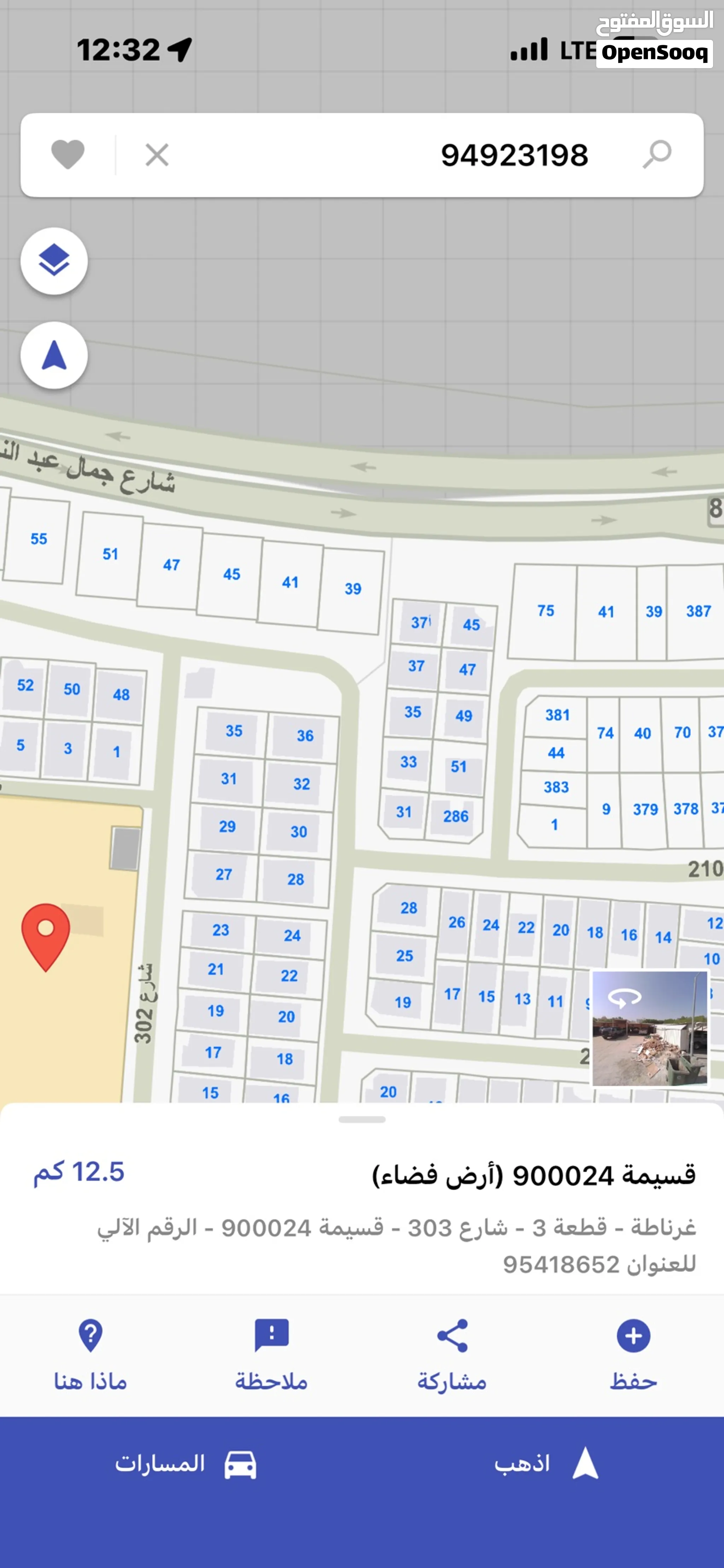724x1568 pixels.
Task: Tap the search magnifier icon
Action: tap(657, 155)
